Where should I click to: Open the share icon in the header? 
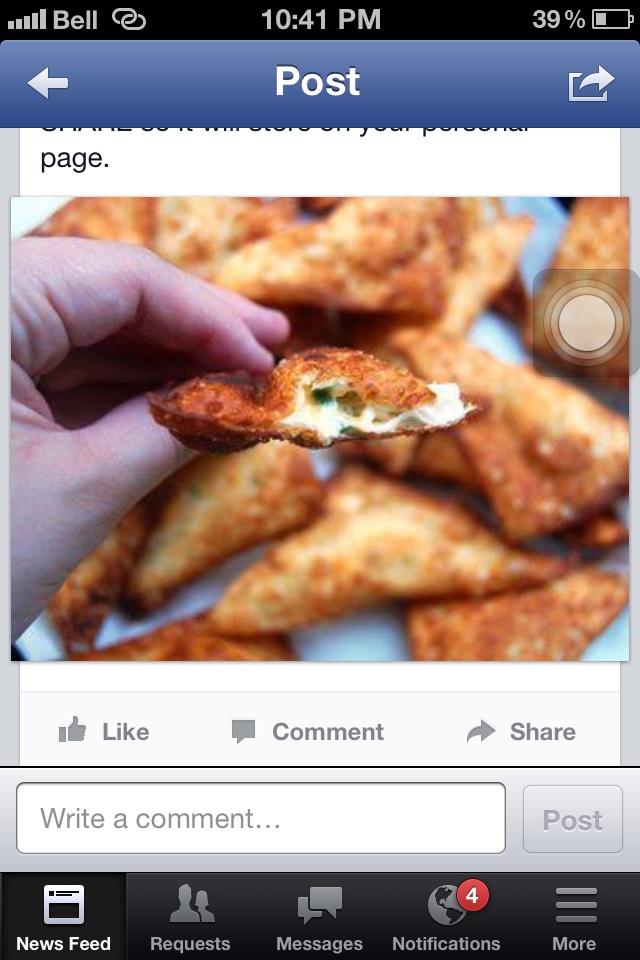(x=590, y=84)
